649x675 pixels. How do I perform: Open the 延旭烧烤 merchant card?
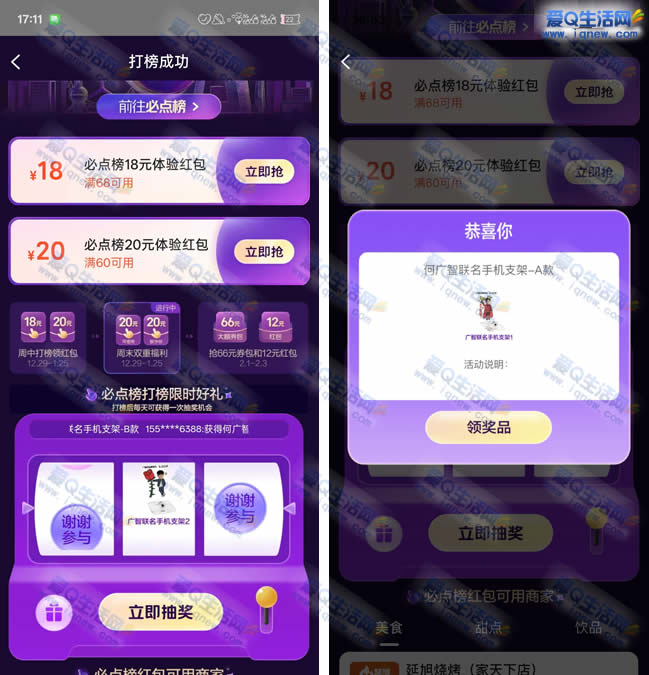[x=488, y=664]
